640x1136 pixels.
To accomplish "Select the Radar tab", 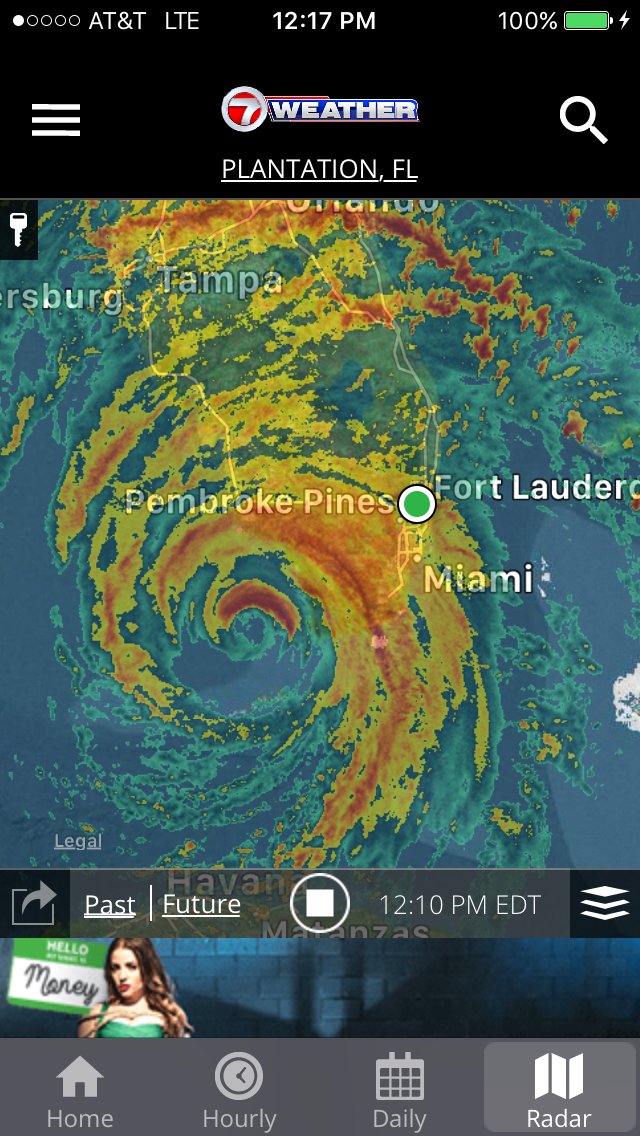I will pos(559,1089).
